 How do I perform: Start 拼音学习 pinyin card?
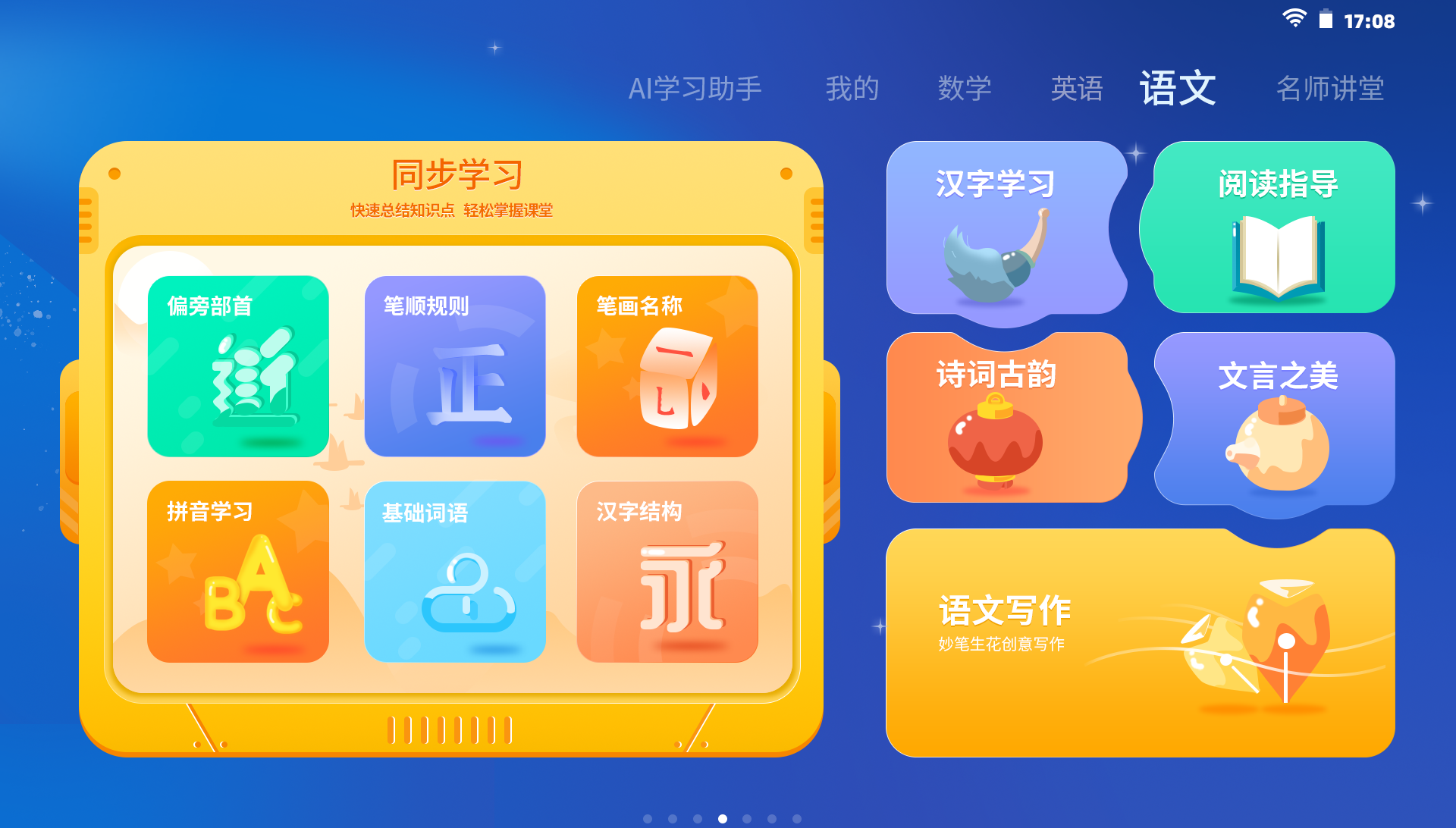coord(238,571)
